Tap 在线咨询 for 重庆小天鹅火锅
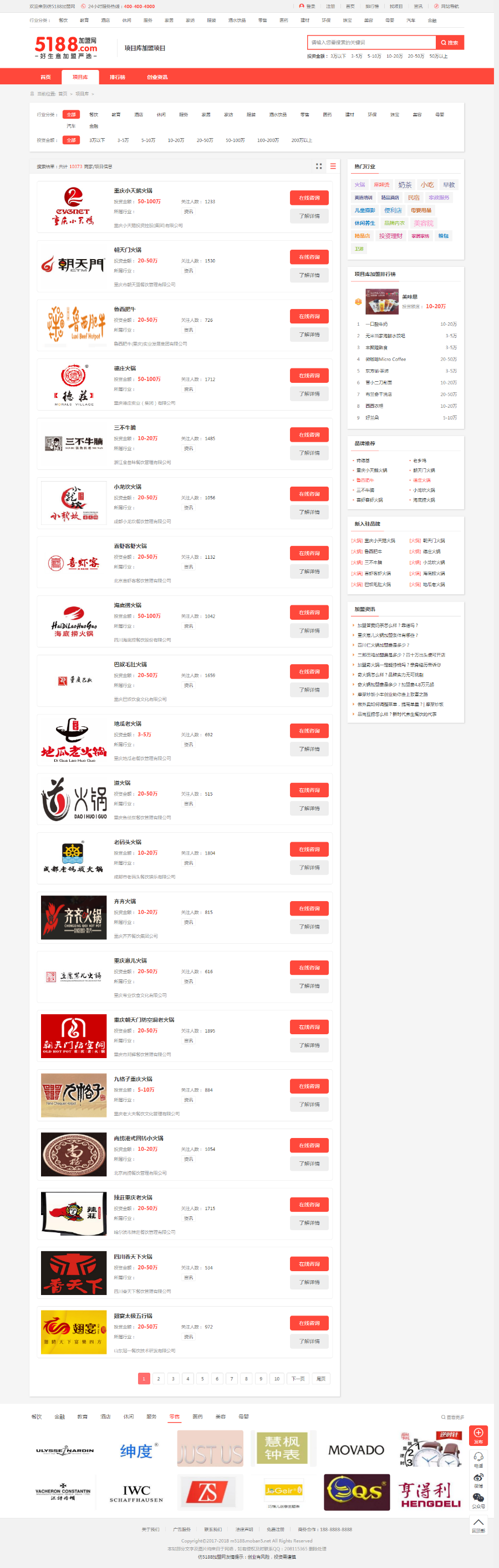Image resolution: width=499 pixels, height=1568 pixels. (x=309, y=198)
